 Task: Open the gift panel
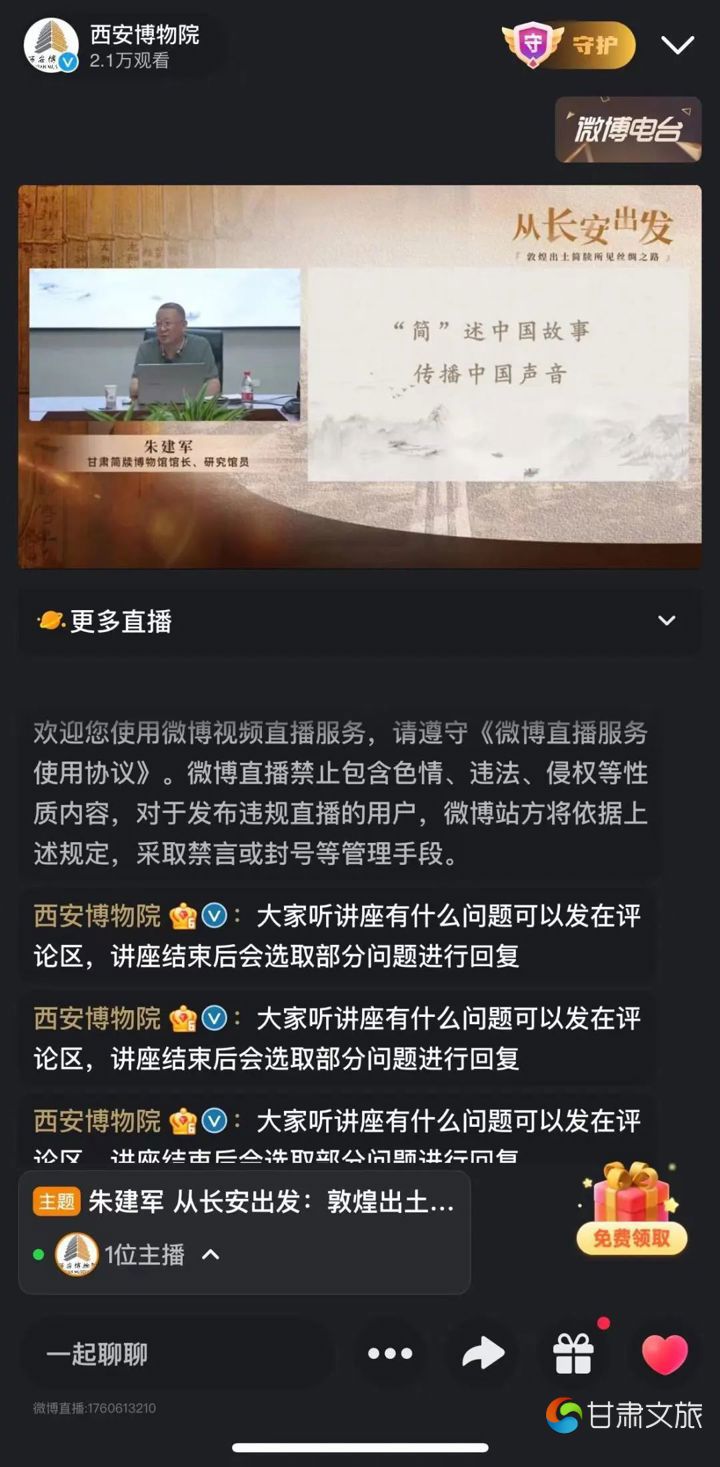pyautogui.click(x=574, y=1354)
